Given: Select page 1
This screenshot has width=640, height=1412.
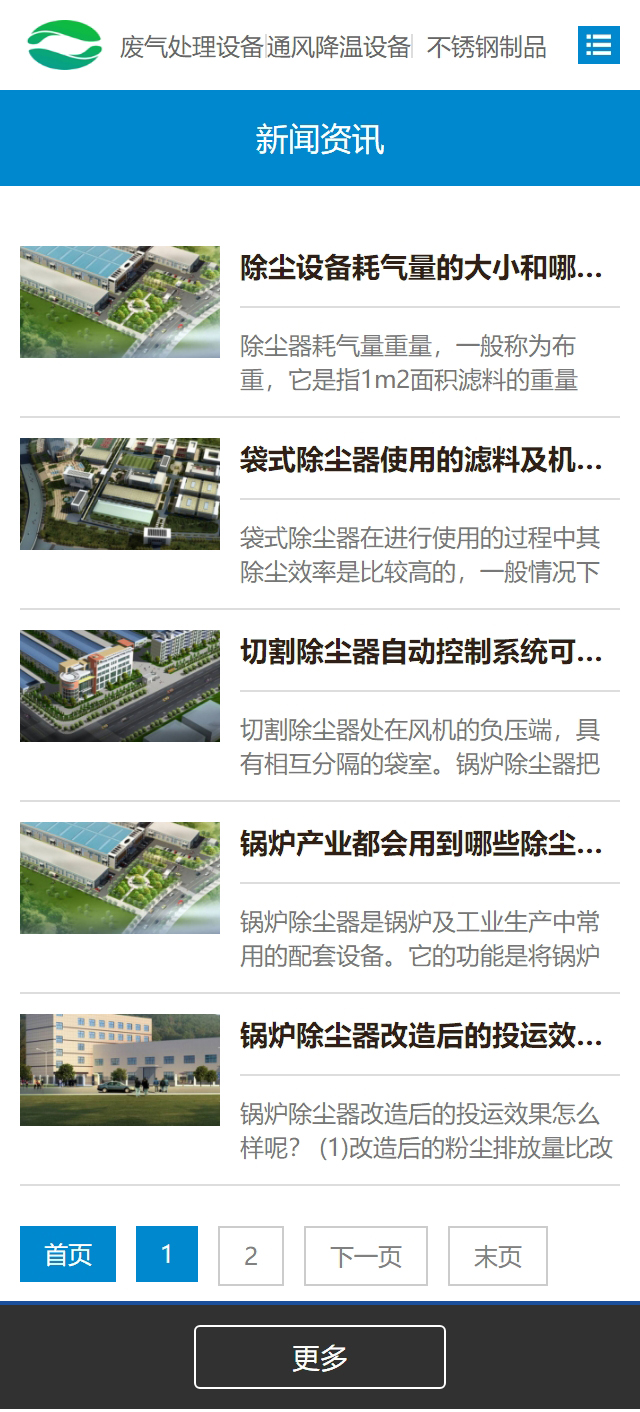Looking at the screenshot, I should coord(167,1254).
